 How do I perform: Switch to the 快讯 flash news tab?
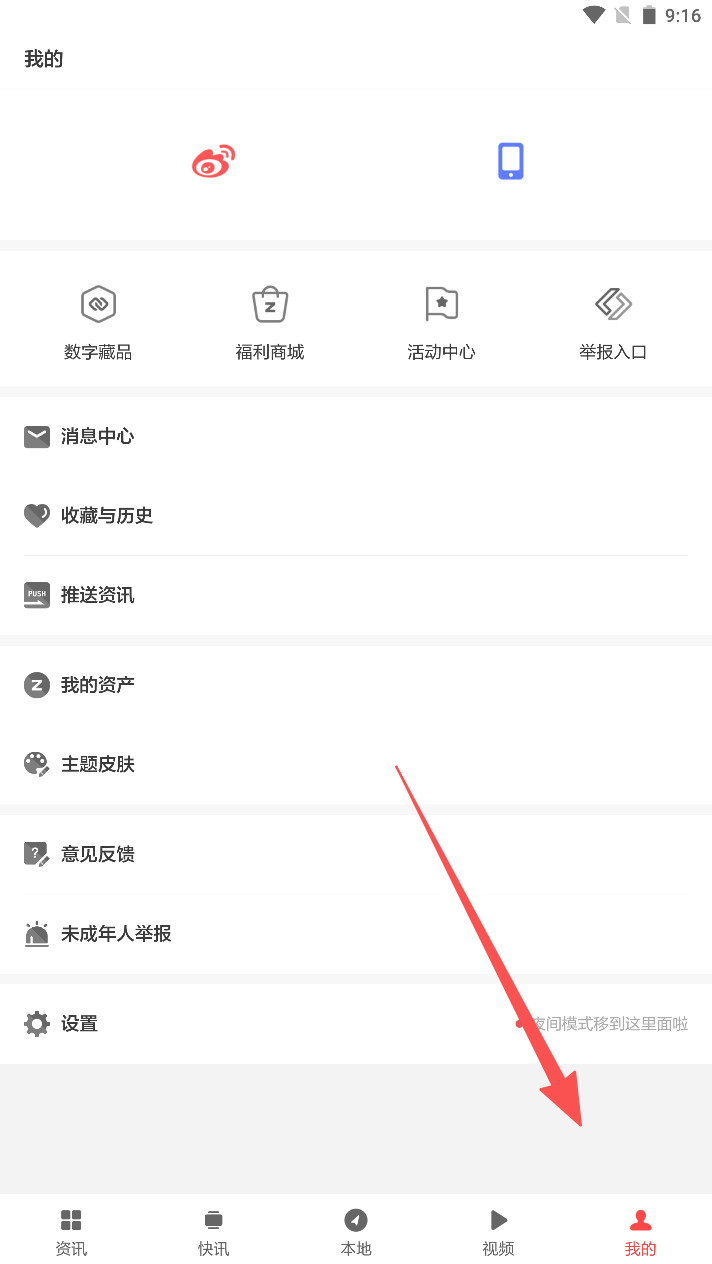213,1232
